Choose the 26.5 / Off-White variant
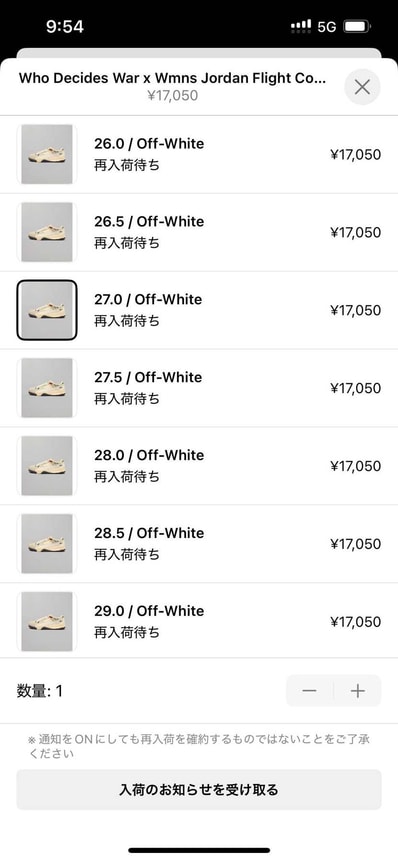This screenshot has height=861, width=398. (199, 232)
